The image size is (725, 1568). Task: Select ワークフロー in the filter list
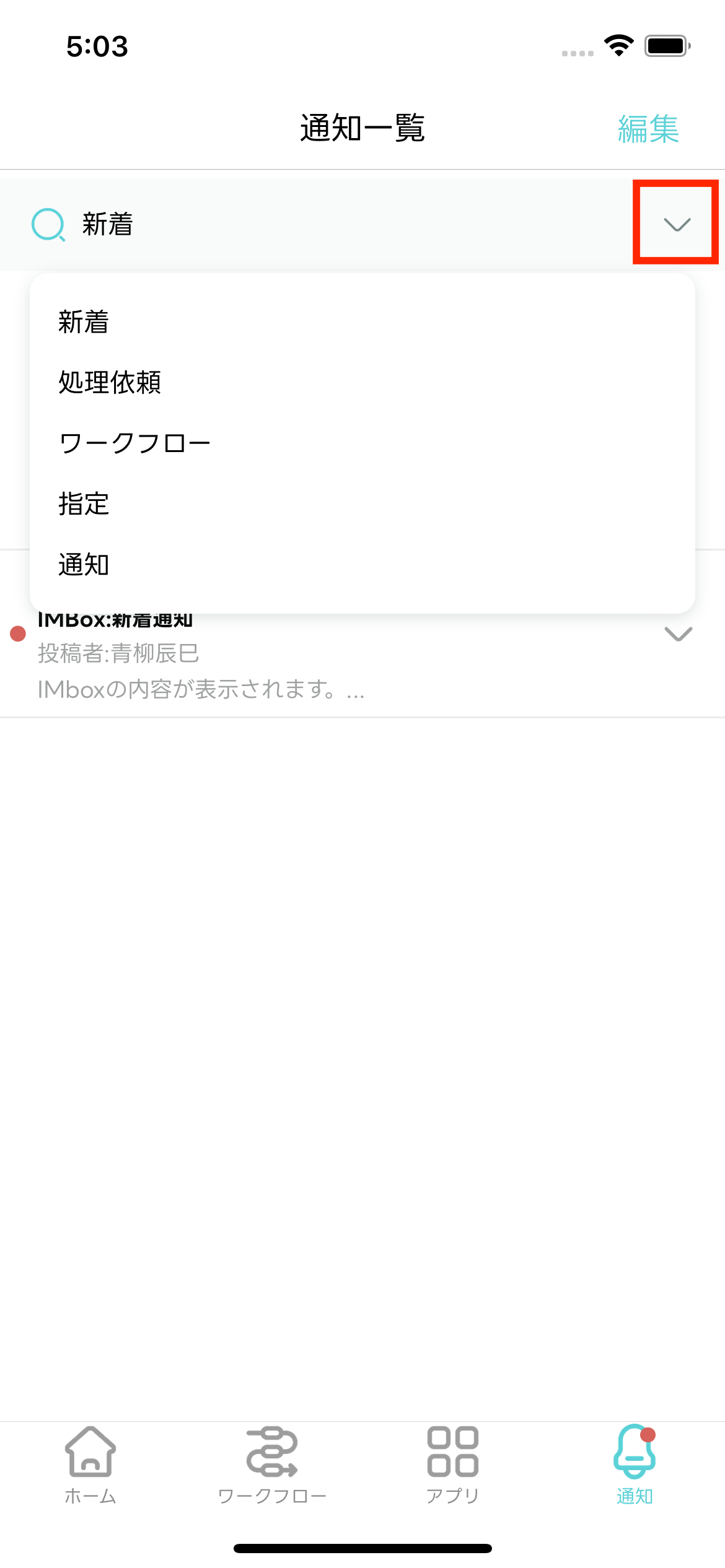(134, 443)
